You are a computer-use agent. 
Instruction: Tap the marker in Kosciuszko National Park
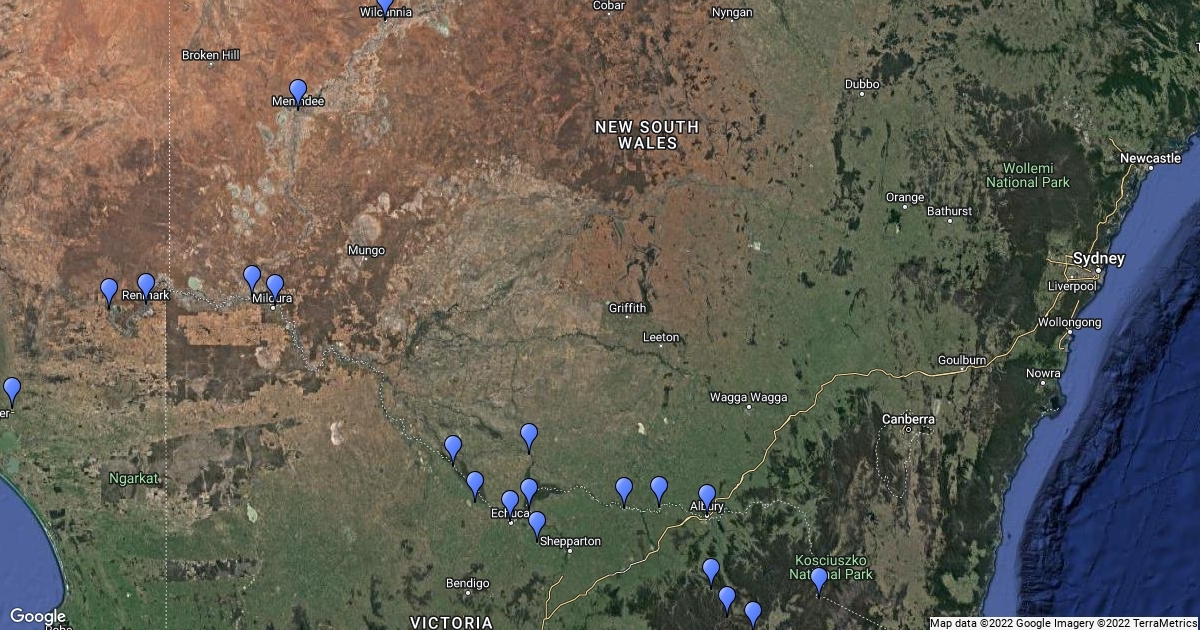click(819, 579)
